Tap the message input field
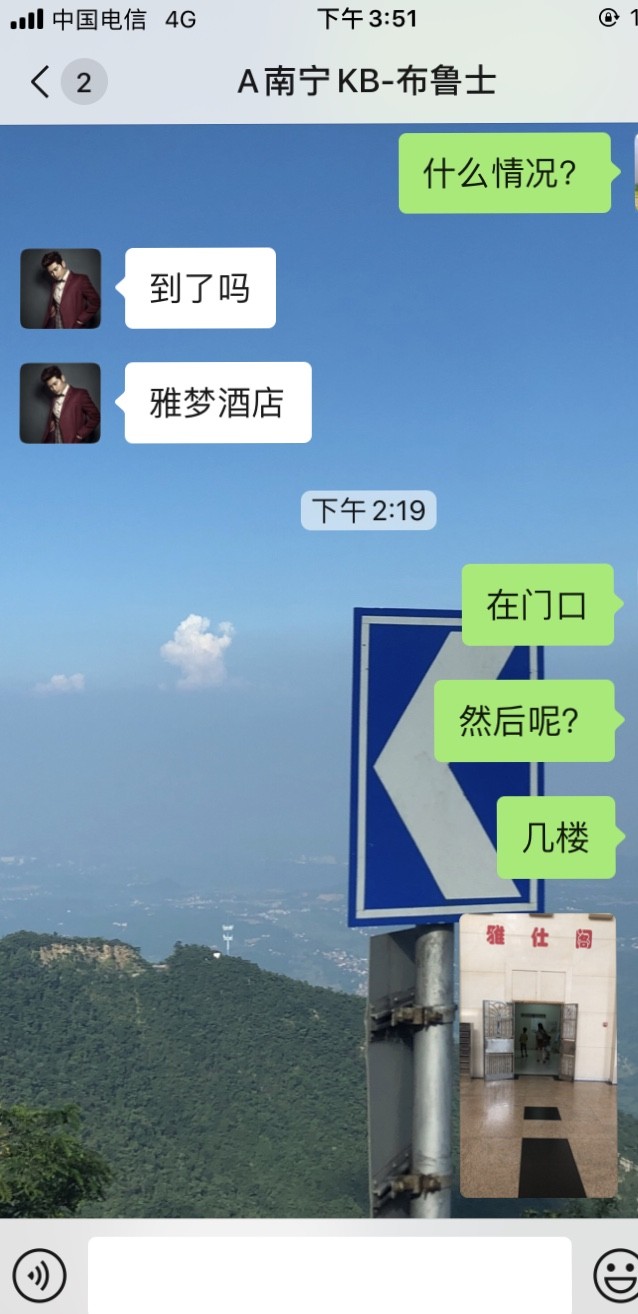 click(329, 1276)
